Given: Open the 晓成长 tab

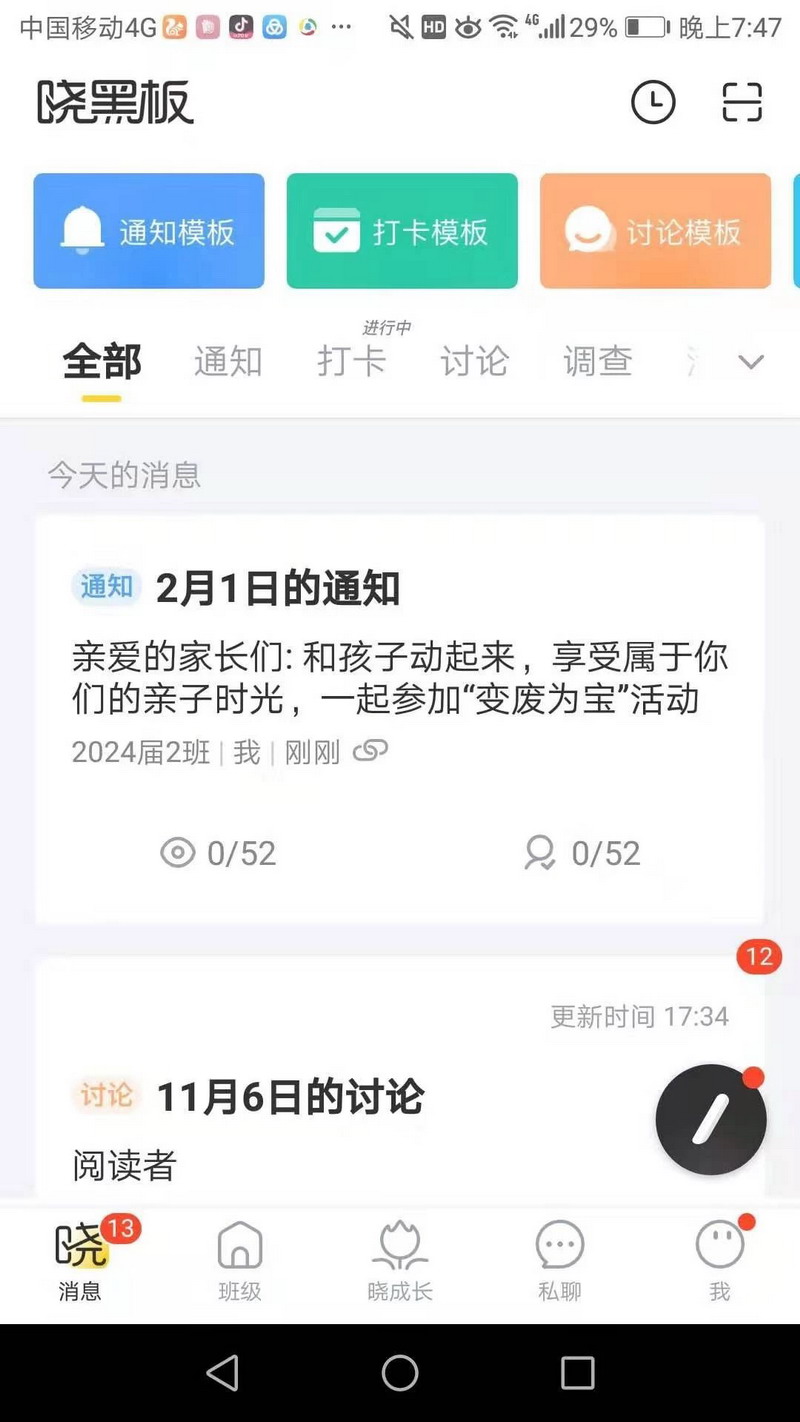Looking at the screenshot, I should point(400,1260).
